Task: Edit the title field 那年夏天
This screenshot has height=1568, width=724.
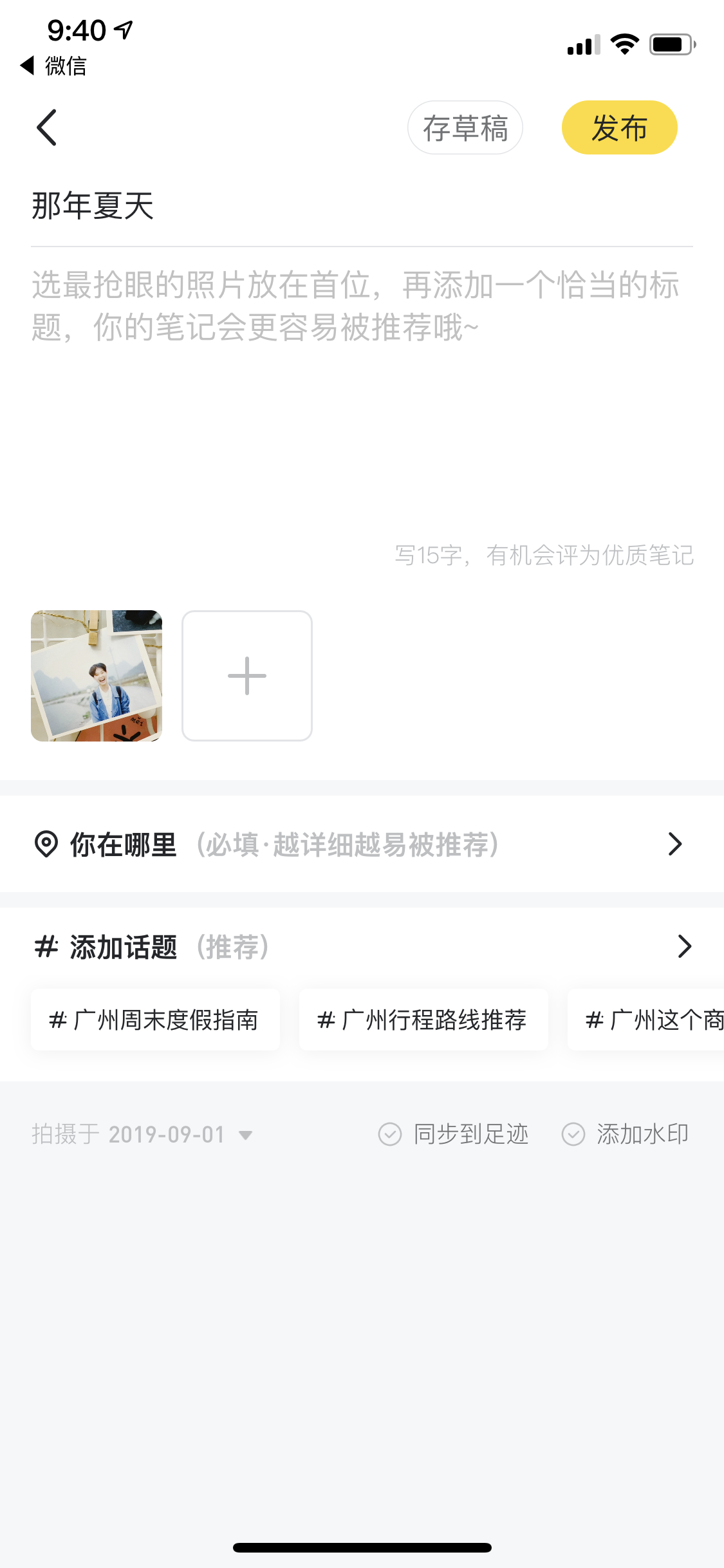Action: point(362,207)
